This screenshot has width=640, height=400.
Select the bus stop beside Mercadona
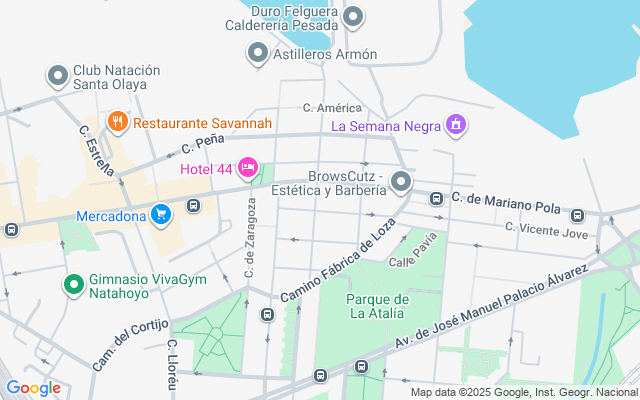pos(193,205)
